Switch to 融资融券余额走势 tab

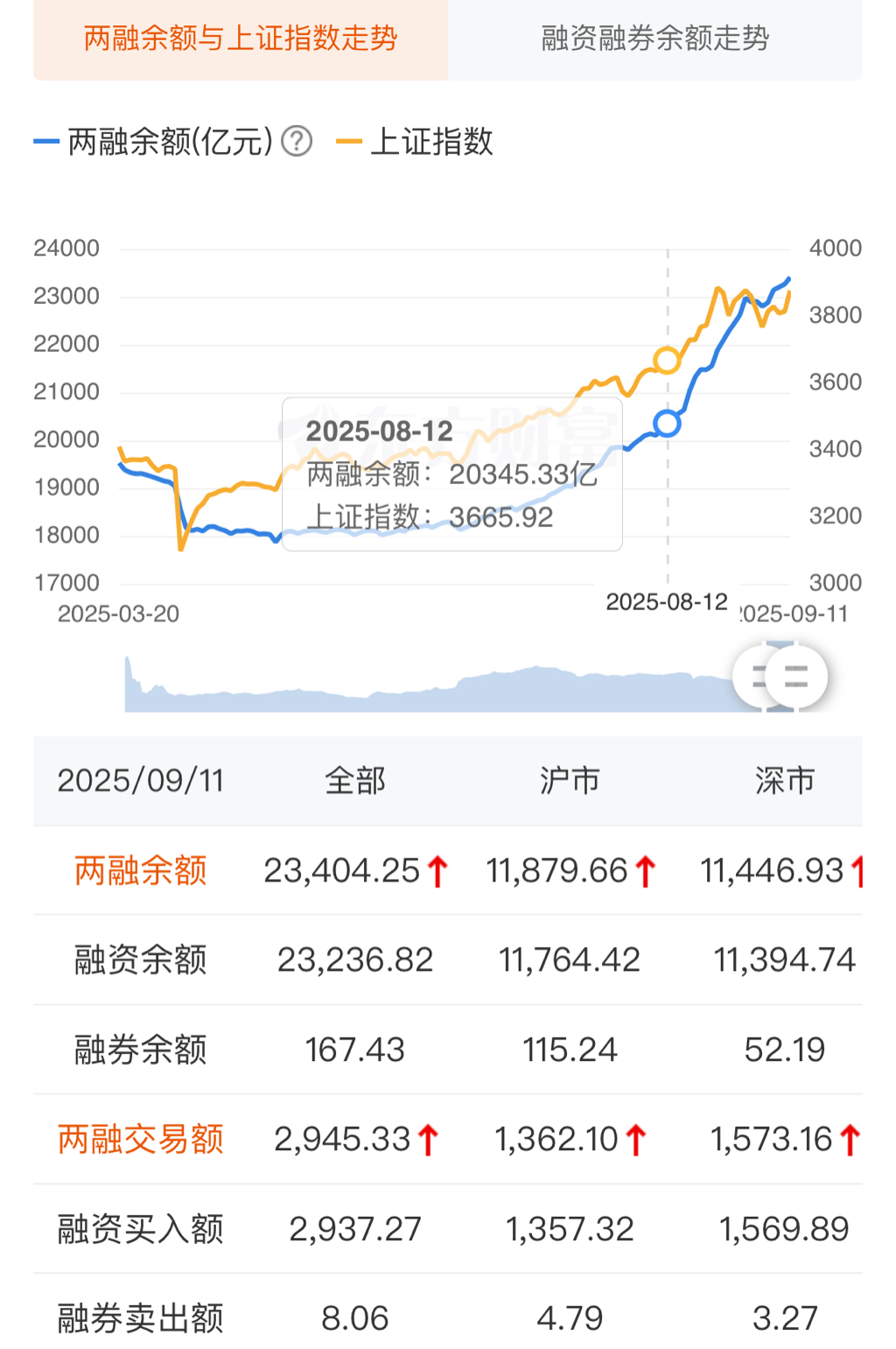coord(654,39)
